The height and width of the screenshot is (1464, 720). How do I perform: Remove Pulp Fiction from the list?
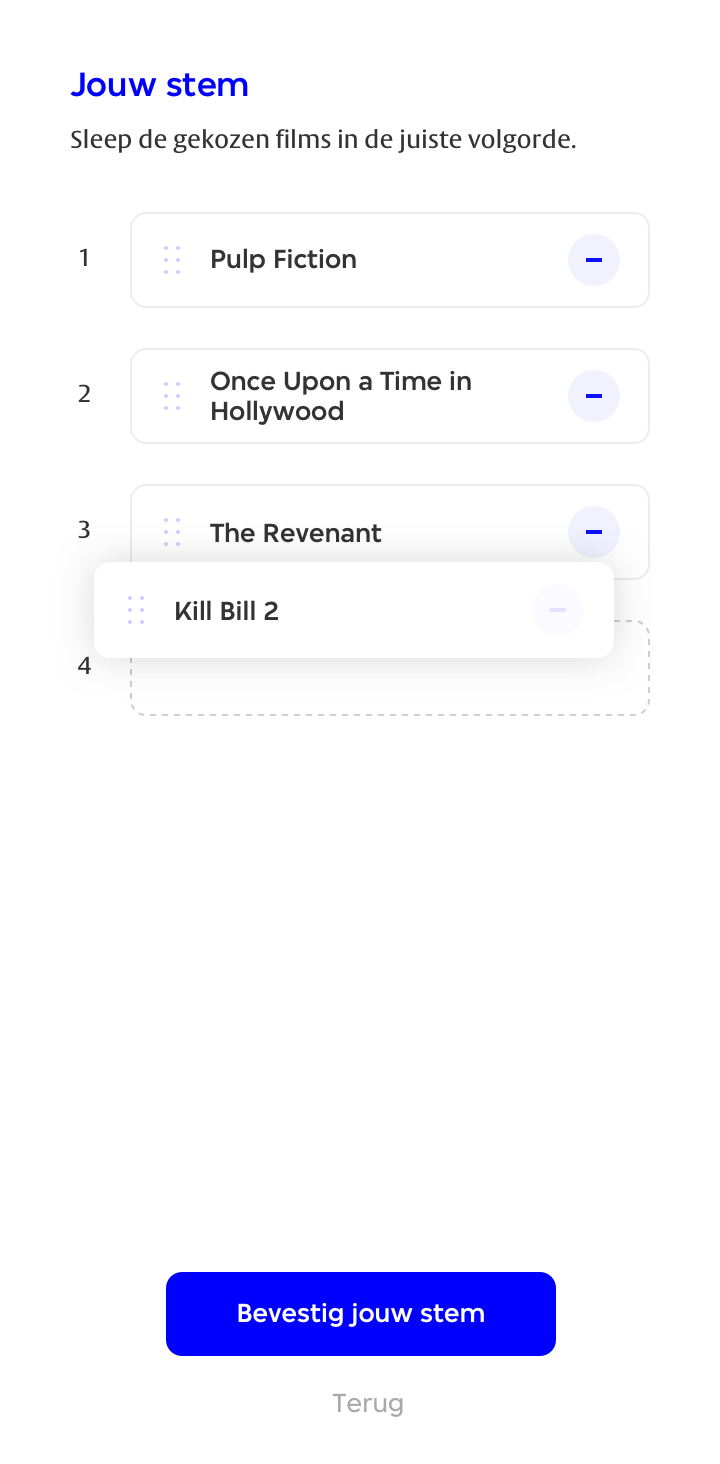(594, 260)
